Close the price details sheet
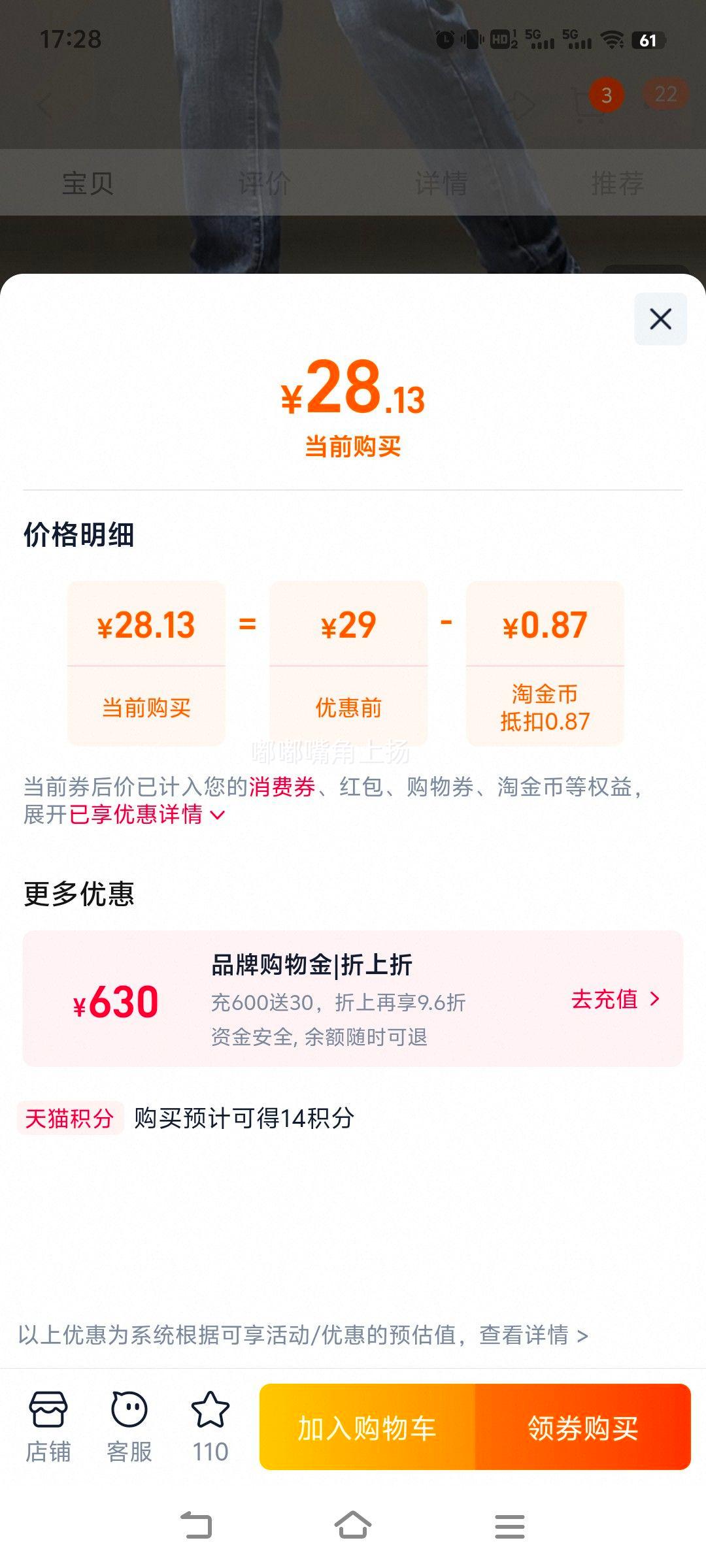The image size is (706, 1568). (x=660, y=319)
